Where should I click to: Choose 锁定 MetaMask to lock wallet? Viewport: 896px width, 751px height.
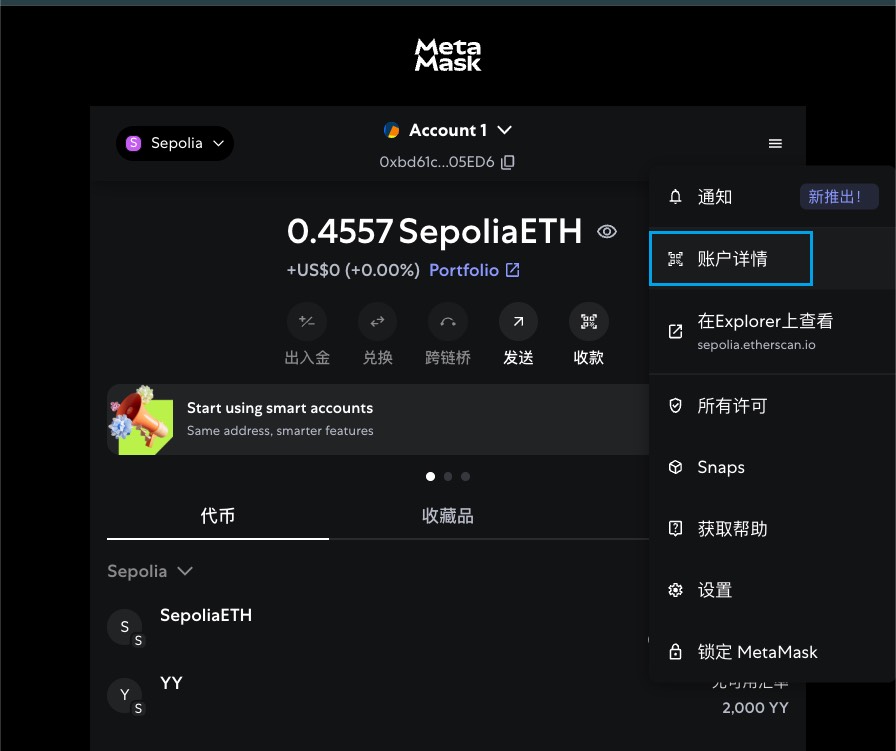click(757, 652)
